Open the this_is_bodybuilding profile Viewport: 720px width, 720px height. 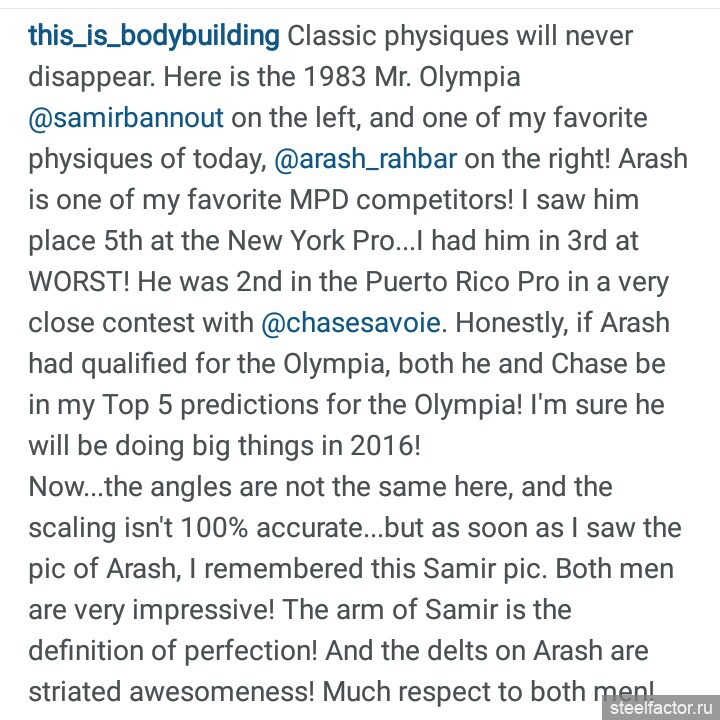click(153, 37)
